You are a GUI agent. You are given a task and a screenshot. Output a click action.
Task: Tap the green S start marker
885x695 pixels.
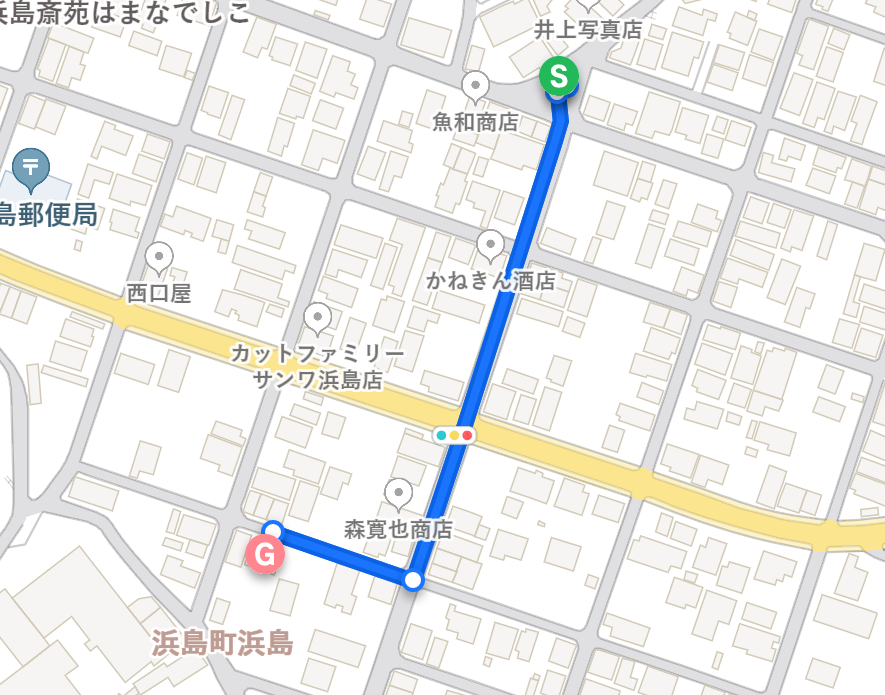click(559, 76)
